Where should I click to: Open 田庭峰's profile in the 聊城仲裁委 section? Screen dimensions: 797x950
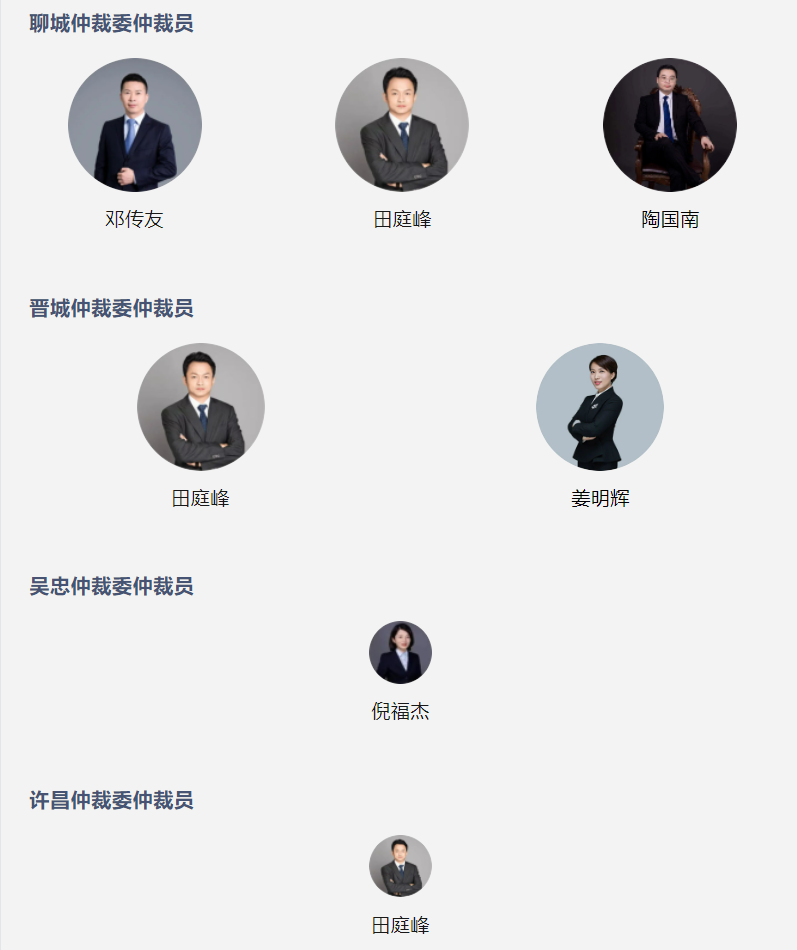pos(402,126)
